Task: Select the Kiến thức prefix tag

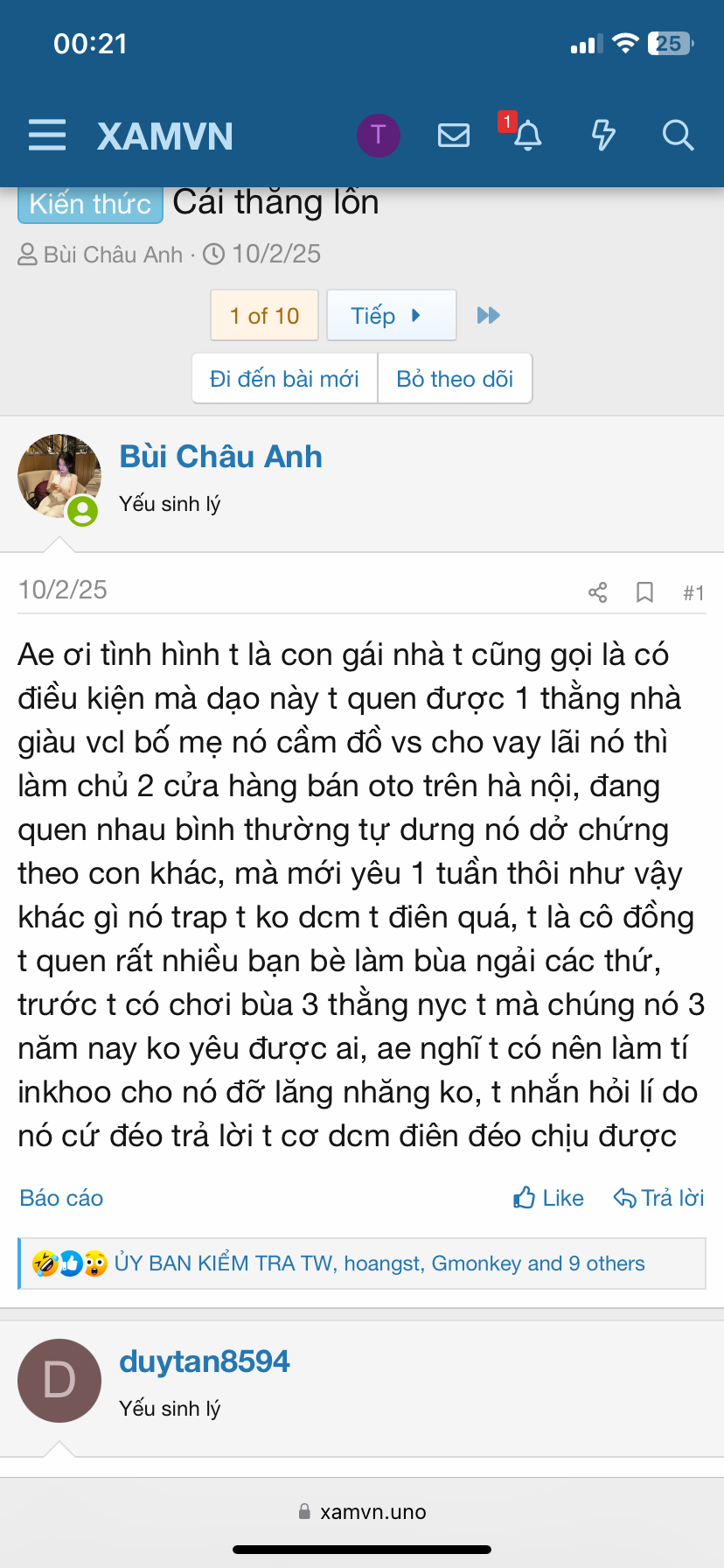Action: (x=90, y=204)
